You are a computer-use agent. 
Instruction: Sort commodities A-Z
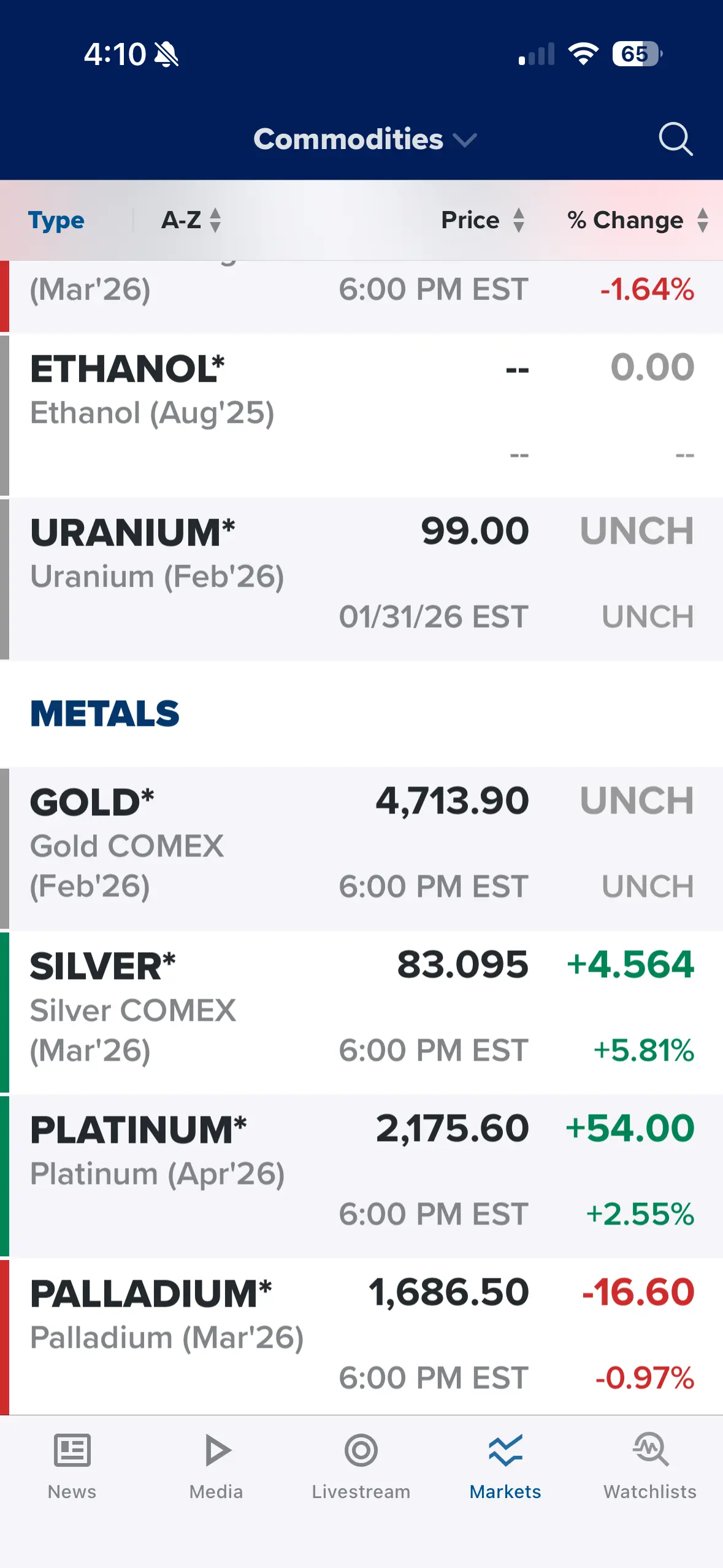[x=190, y=220]
